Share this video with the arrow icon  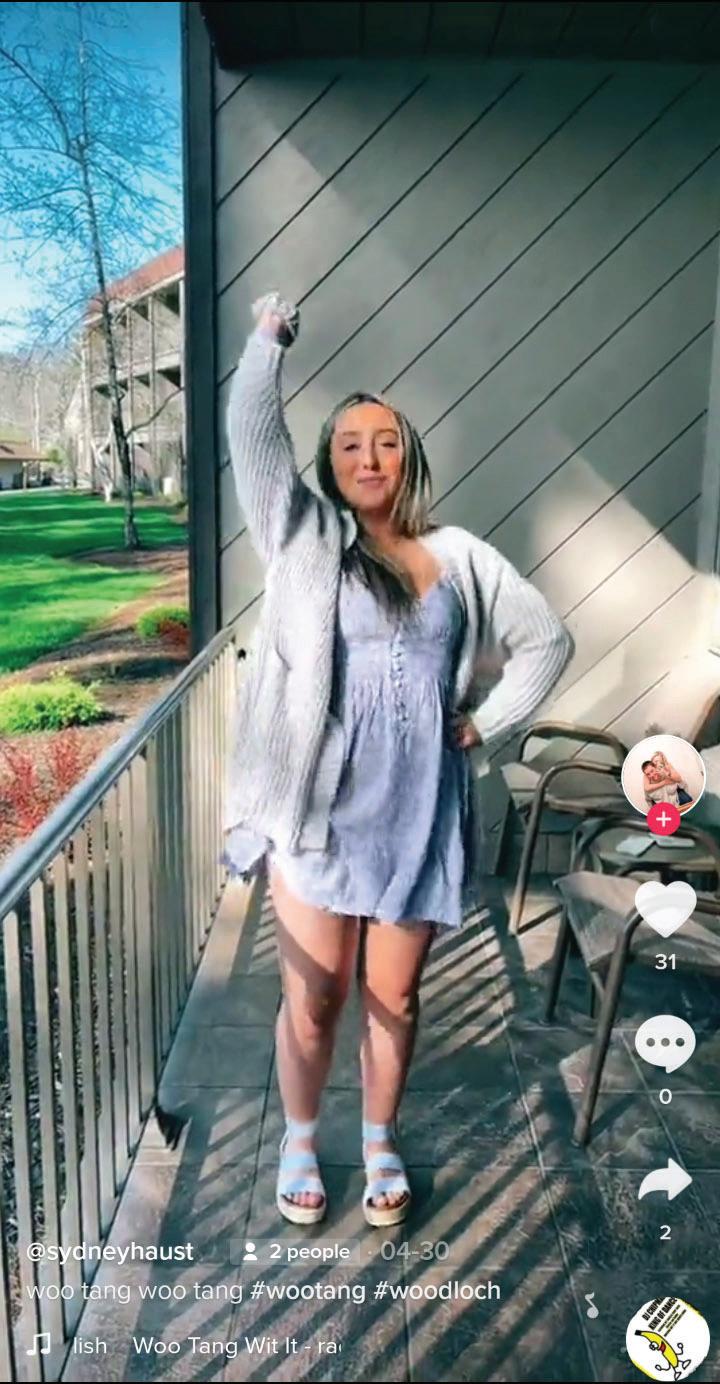pyautogui.click(x=665, y=1181)
